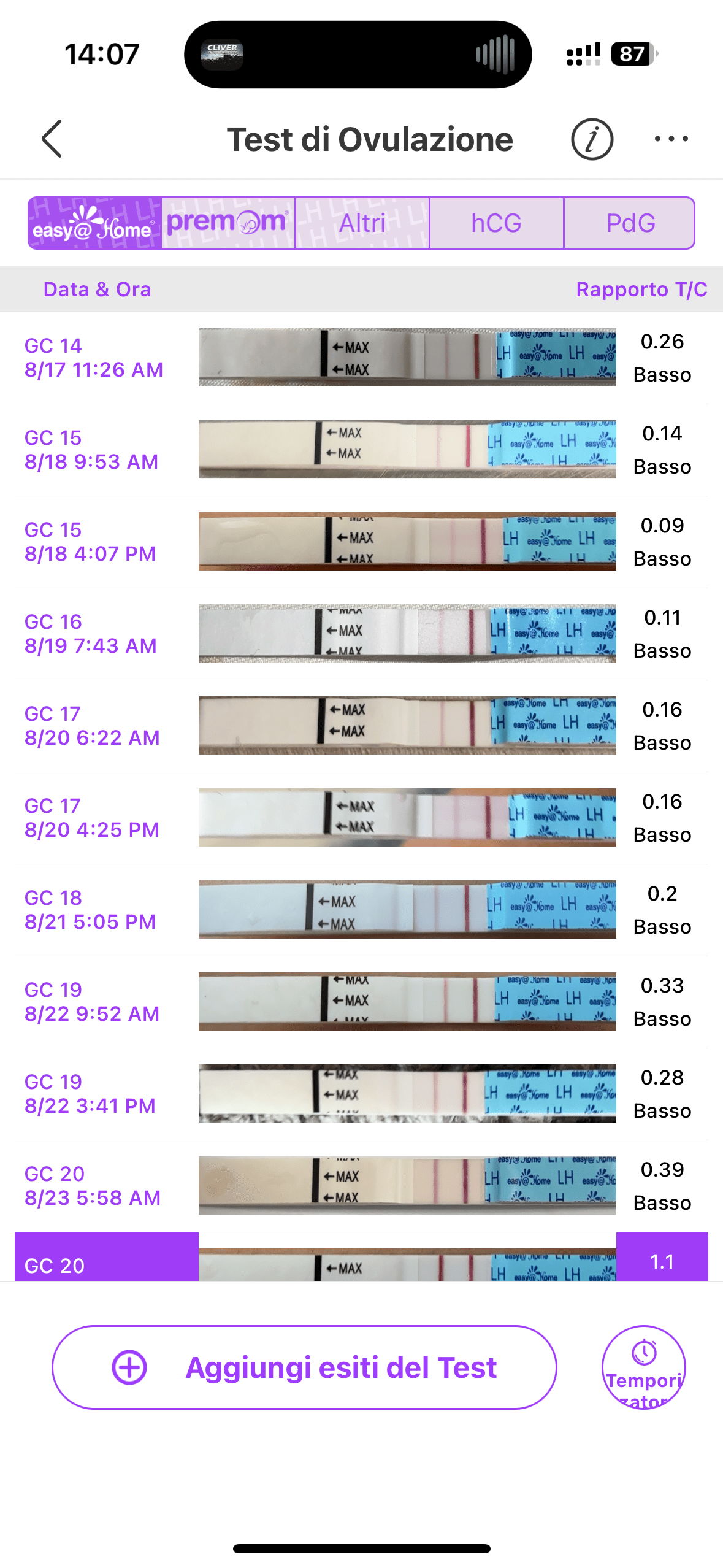This screenshot has height=1568, width=723.
Task: Go back to the previous screen
Action: (x=52, y=139)
